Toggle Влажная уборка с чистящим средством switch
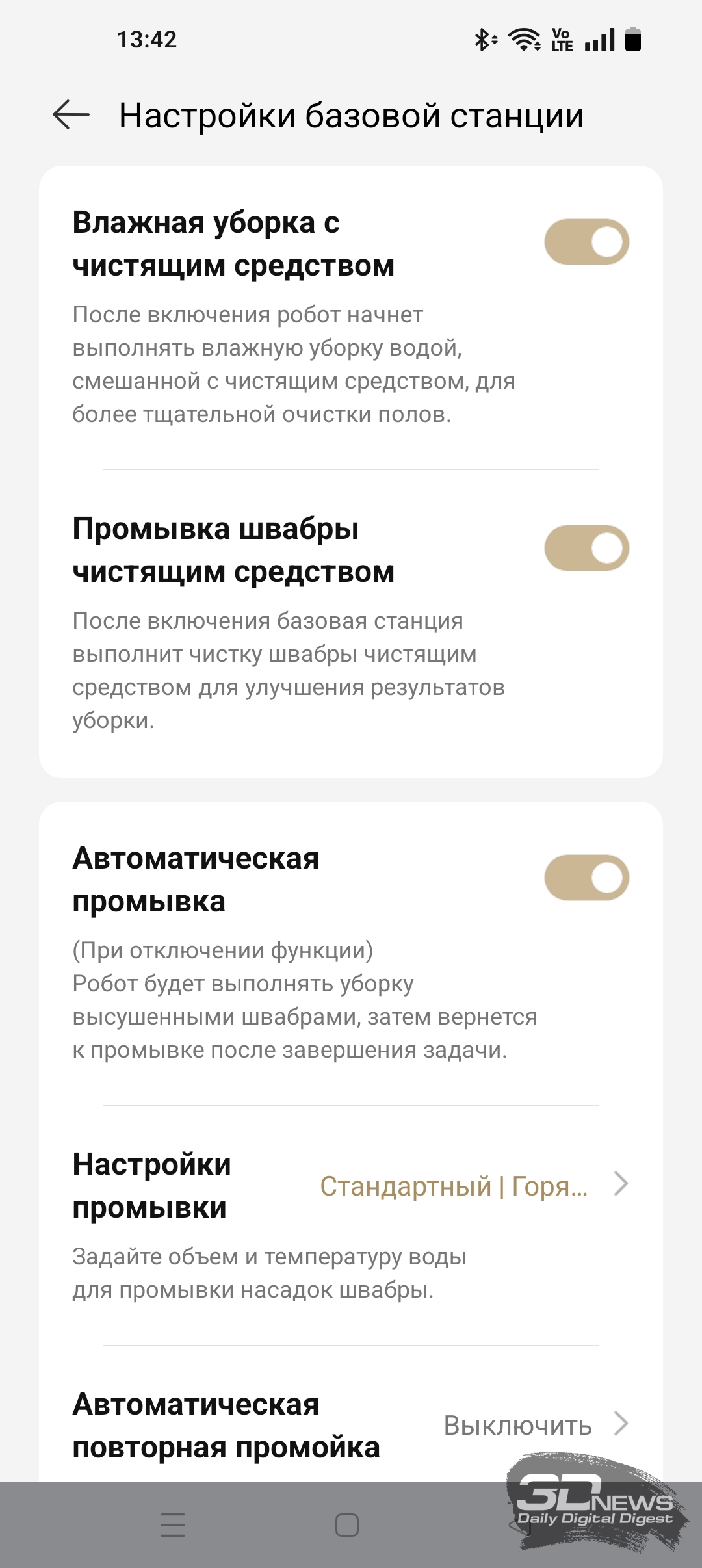 click(x=586, y=242)
